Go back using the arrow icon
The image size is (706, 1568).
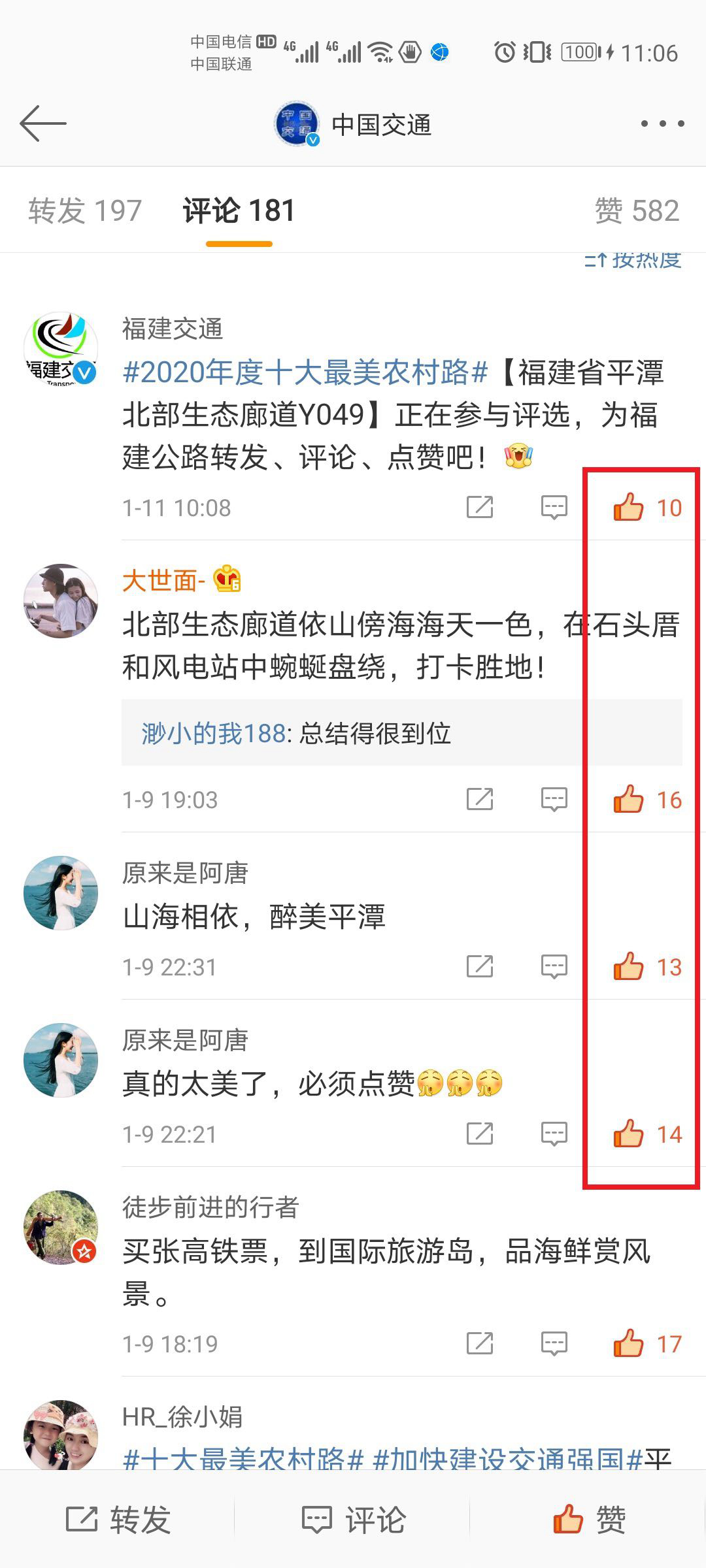pyautogui.click(x=43, y=123)
